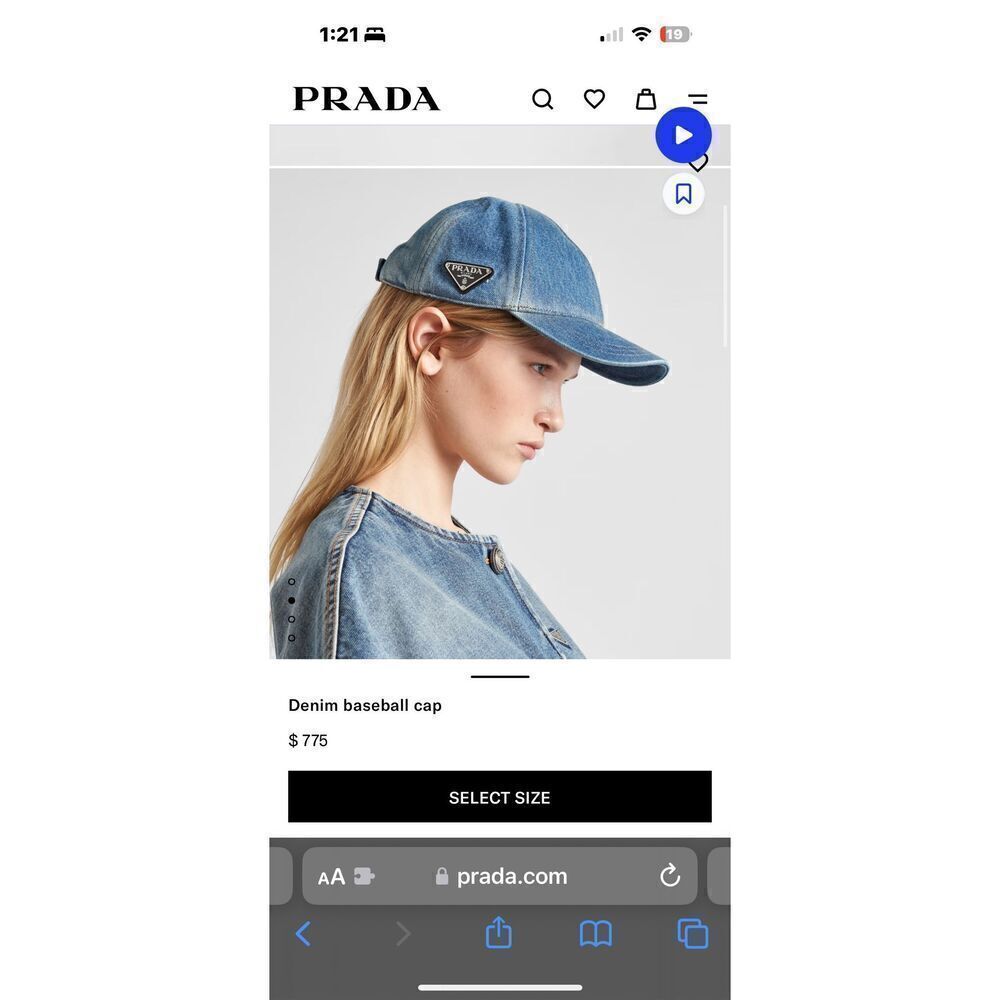Open the Denim baseball cap photo

[x=500, y=420]
